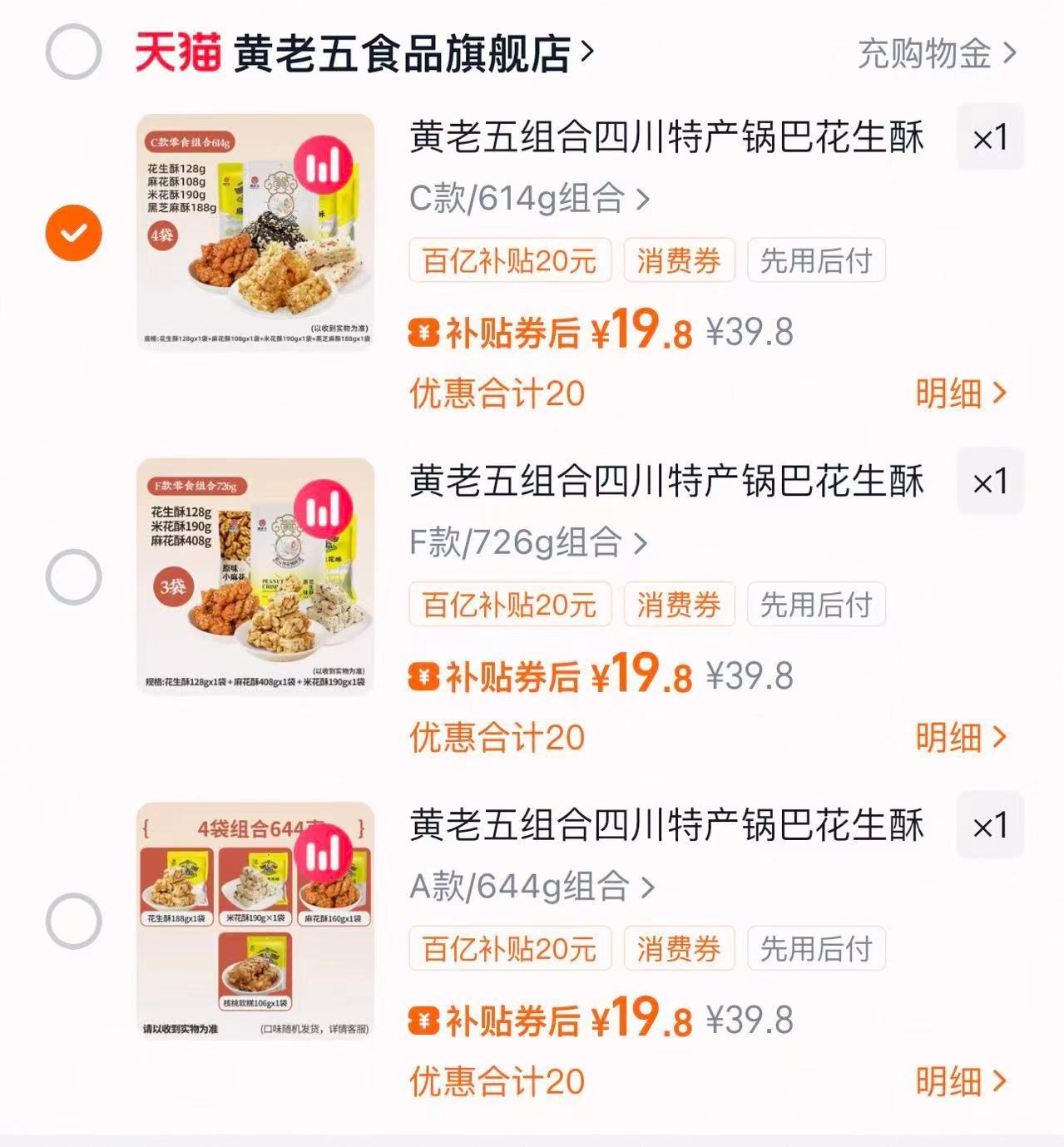Image resolution: width=1064 pixels, height=1147 pixels.
Task: Click the orange coupon icon before A款 subsidy price
Action: tap(423, 1021)
